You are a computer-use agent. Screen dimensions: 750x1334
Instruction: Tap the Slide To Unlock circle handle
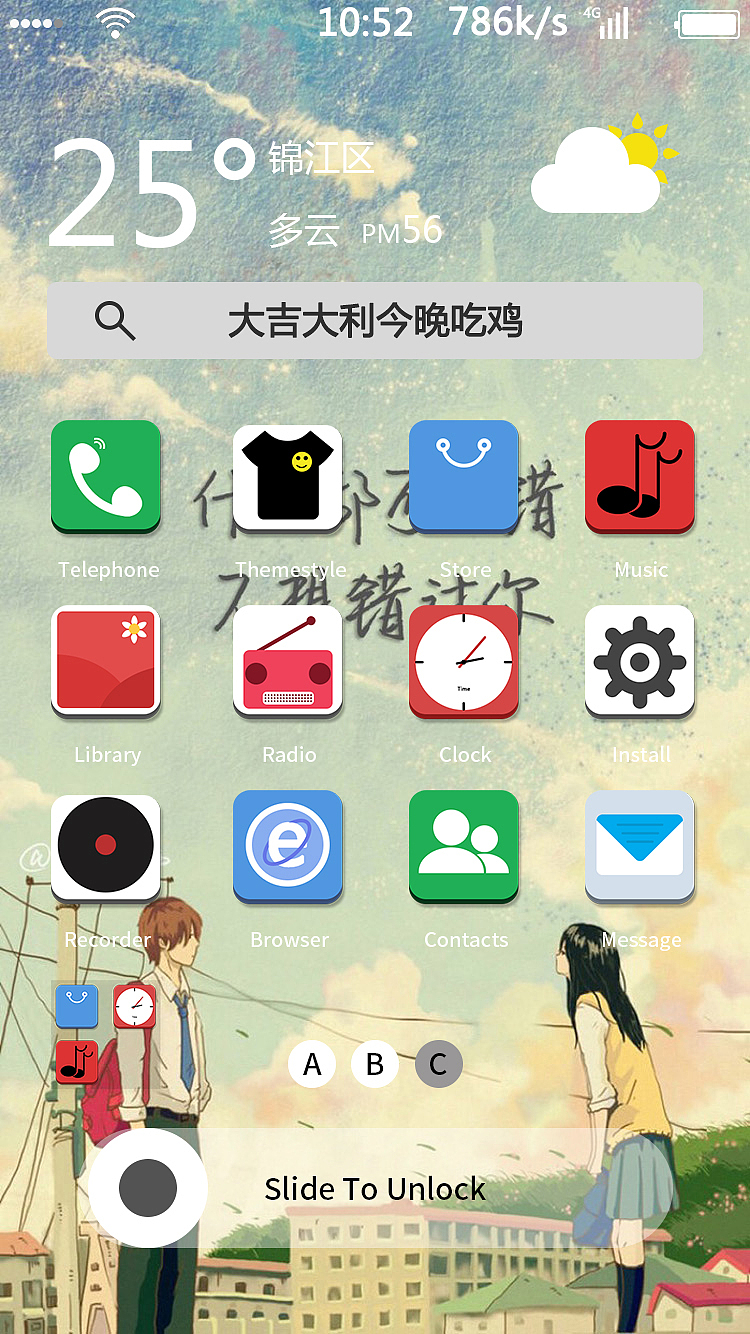(x=148, y=1188)
